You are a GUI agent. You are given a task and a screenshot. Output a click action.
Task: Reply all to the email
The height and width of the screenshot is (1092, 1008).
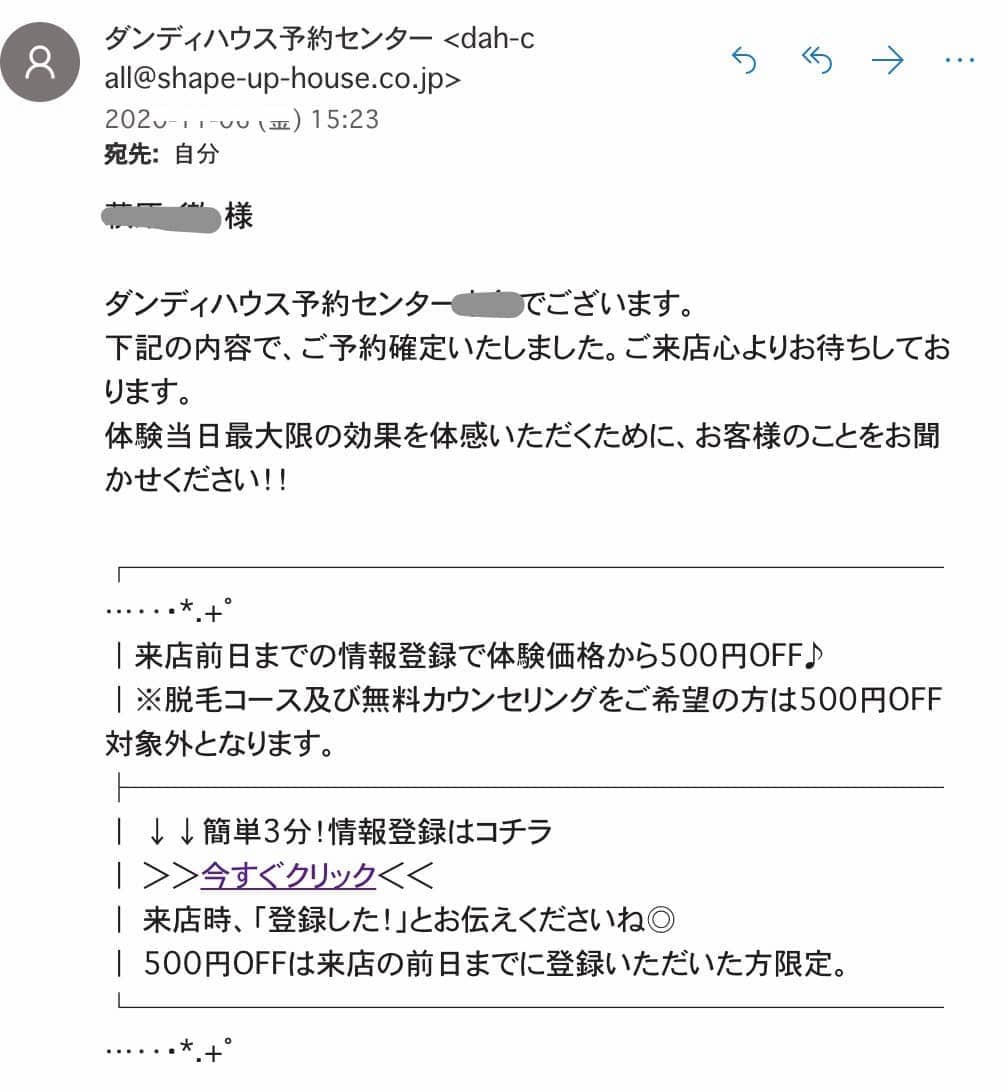(x=817, y=62)
